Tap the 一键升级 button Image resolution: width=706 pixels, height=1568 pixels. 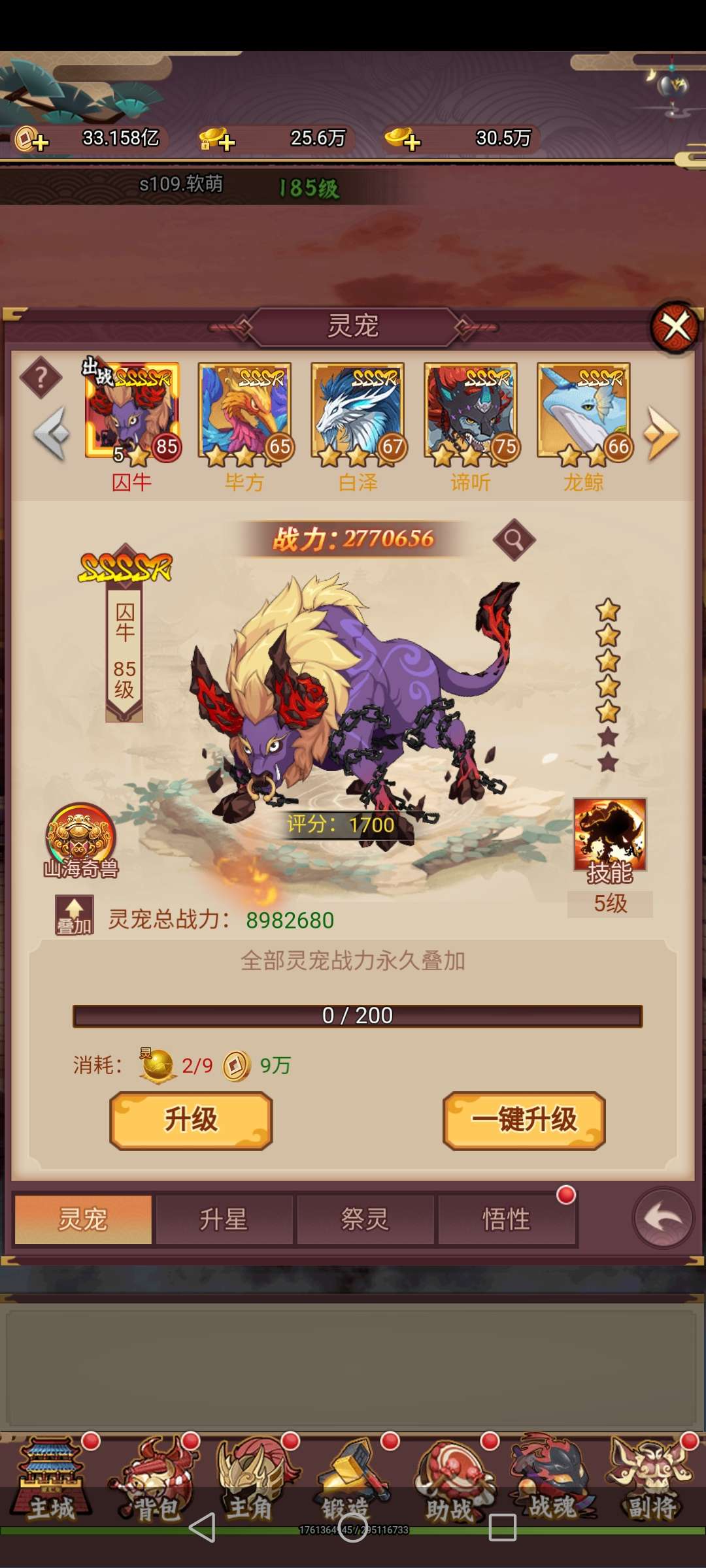point(524,1120)
